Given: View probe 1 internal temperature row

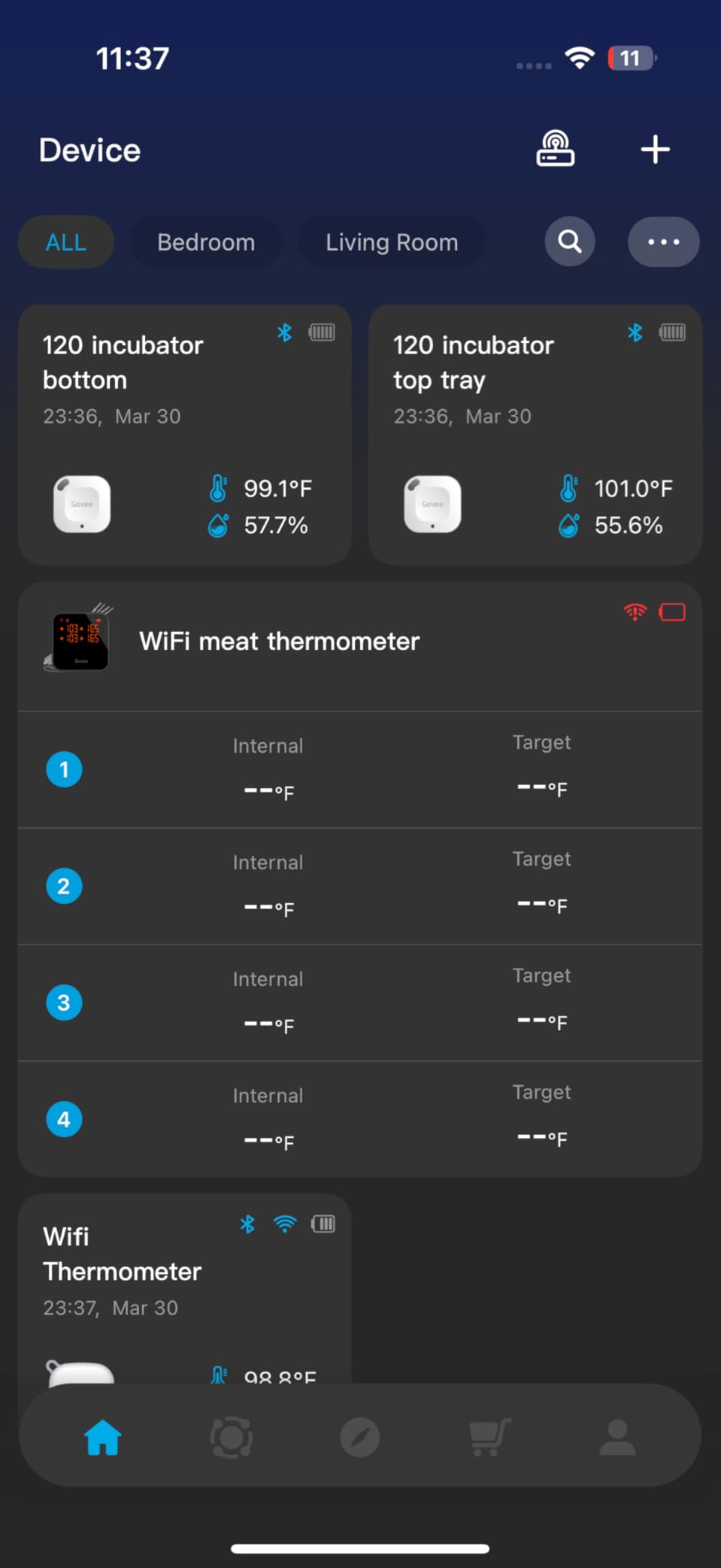Looking at the screenshot, I should 360,769.
